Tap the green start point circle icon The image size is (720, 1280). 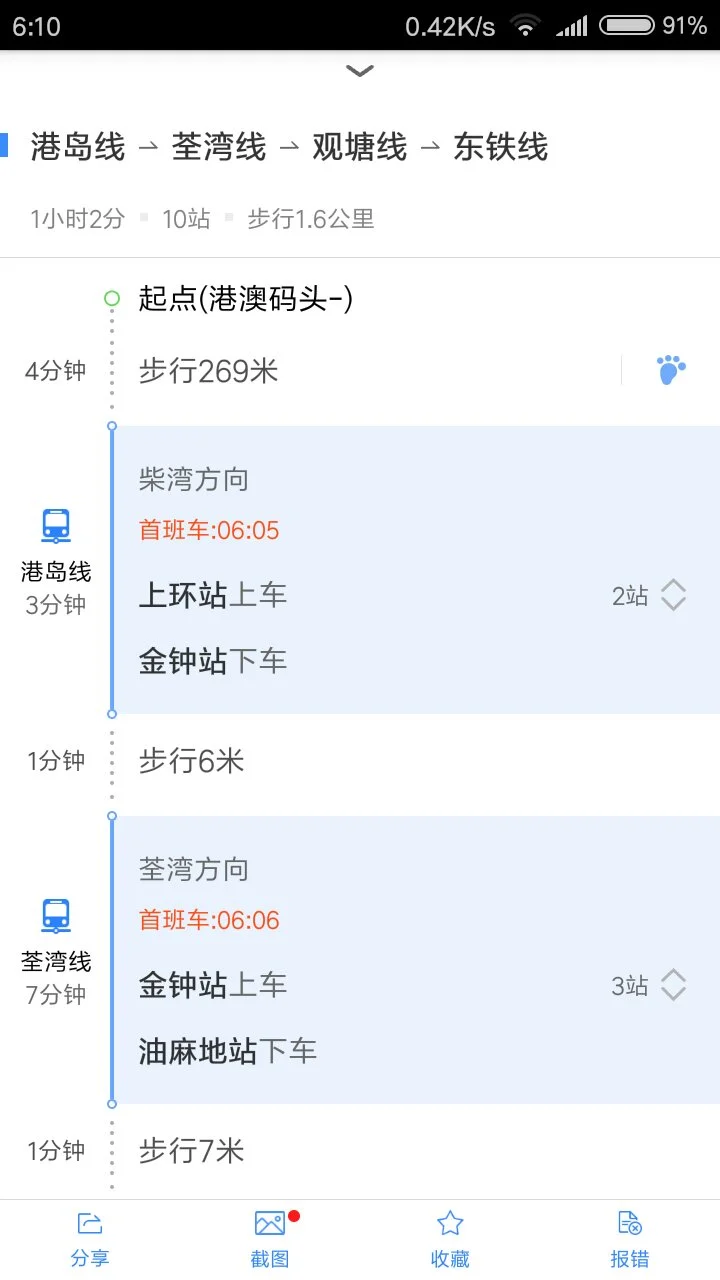[111, 297]
